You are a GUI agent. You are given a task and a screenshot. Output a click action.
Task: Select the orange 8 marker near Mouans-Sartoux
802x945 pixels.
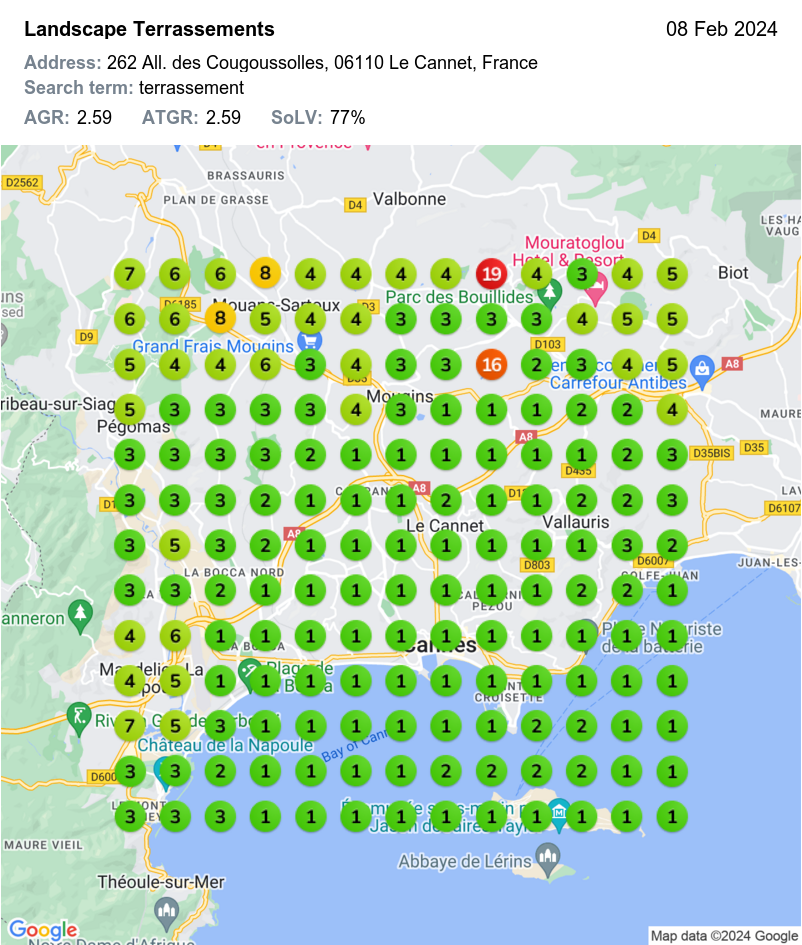pyautogui.click(x=220, y=319)
